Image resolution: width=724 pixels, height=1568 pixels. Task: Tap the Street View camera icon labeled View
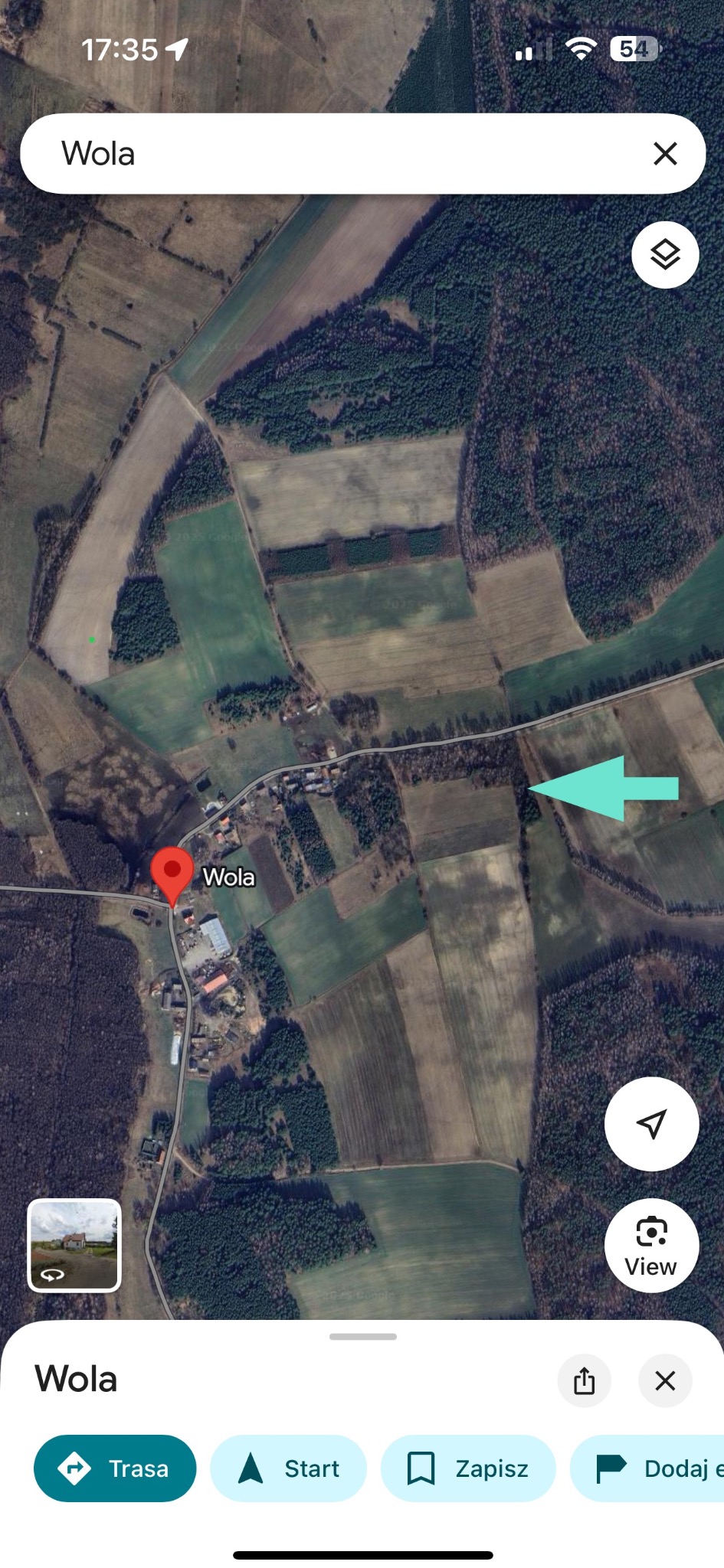click(650, 1231)
